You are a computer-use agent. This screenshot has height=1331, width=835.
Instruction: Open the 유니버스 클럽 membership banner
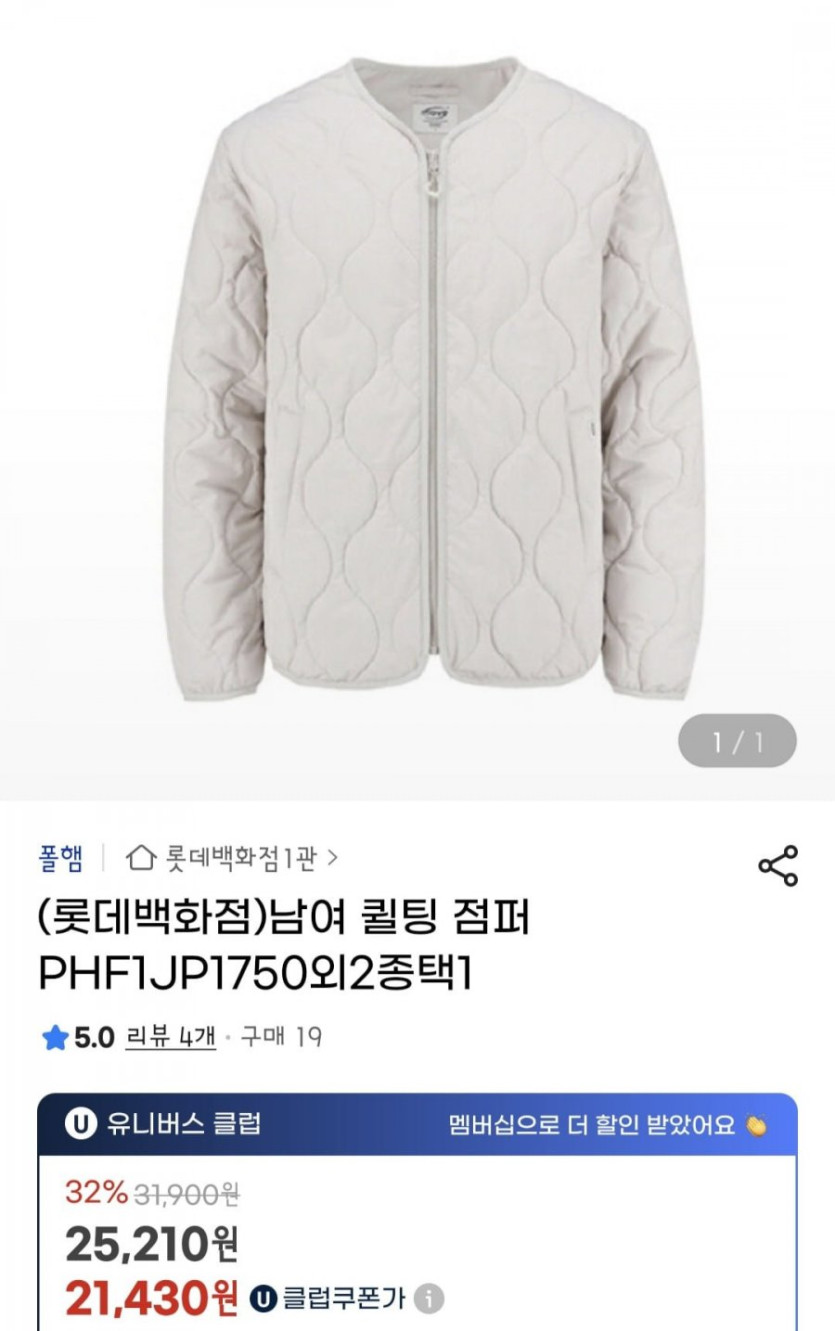[x=417, y=1124]
